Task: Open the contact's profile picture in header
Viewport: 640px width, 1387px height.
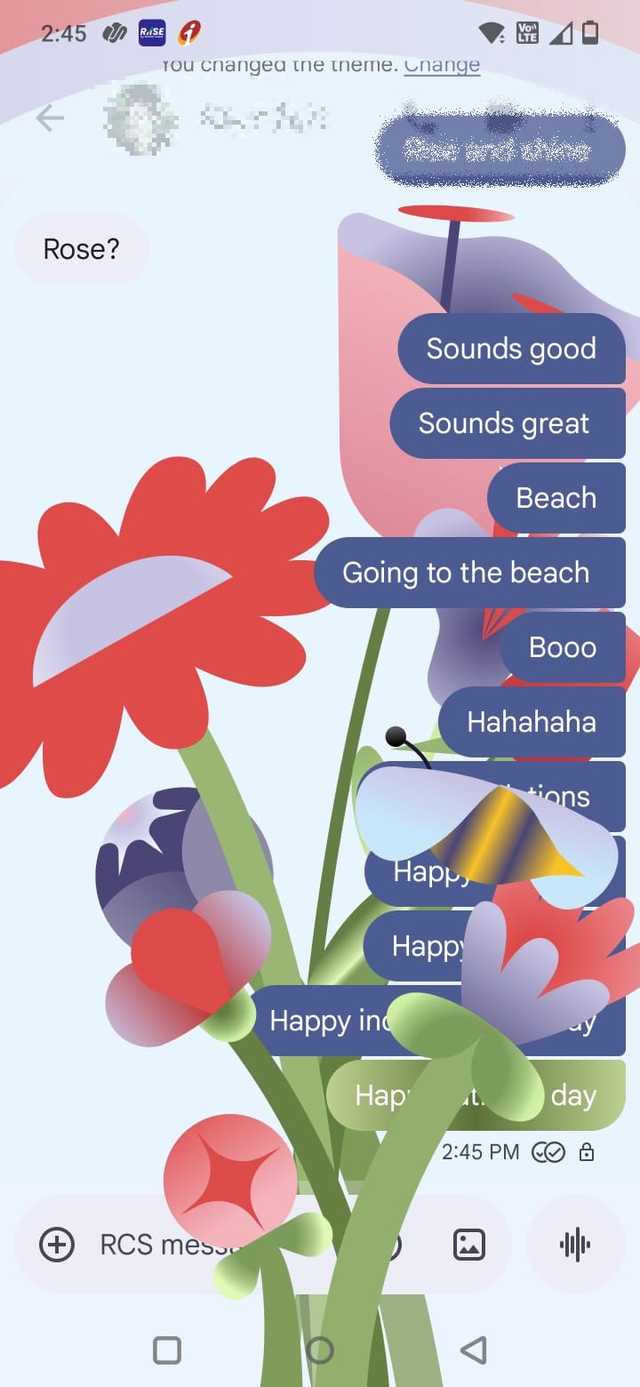Action: click(x=141, y=119)
